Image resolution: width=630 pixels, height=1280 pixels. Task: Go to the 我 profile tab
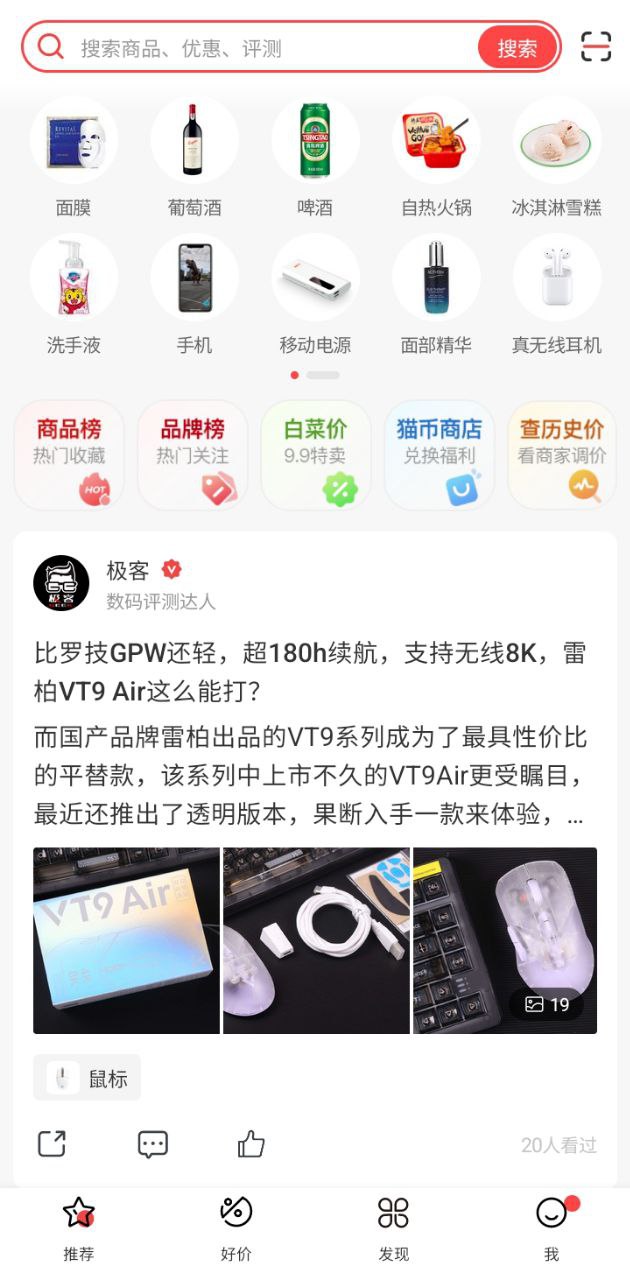551,1229
